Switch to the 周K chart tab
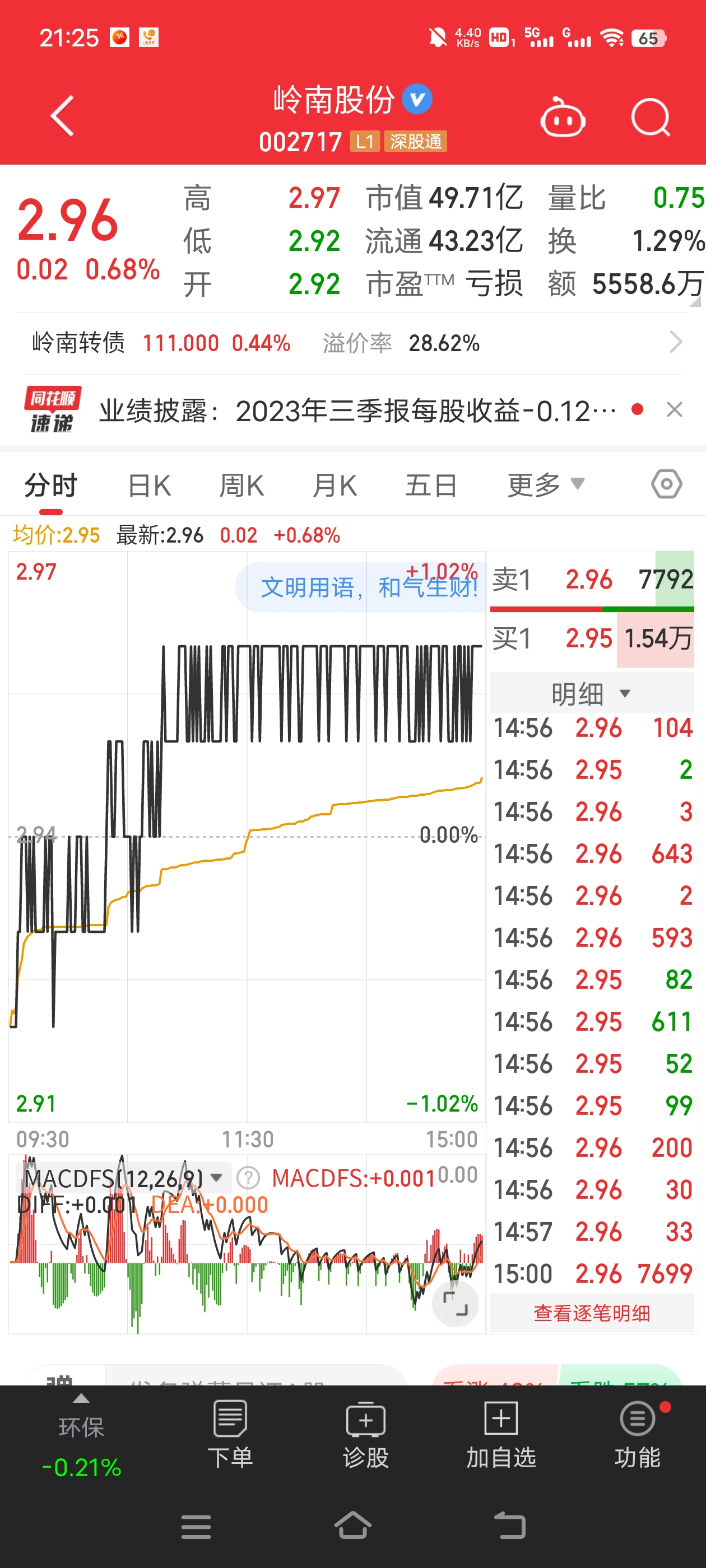The width and height of the screenshot is (706, 1568). point(242,486)
